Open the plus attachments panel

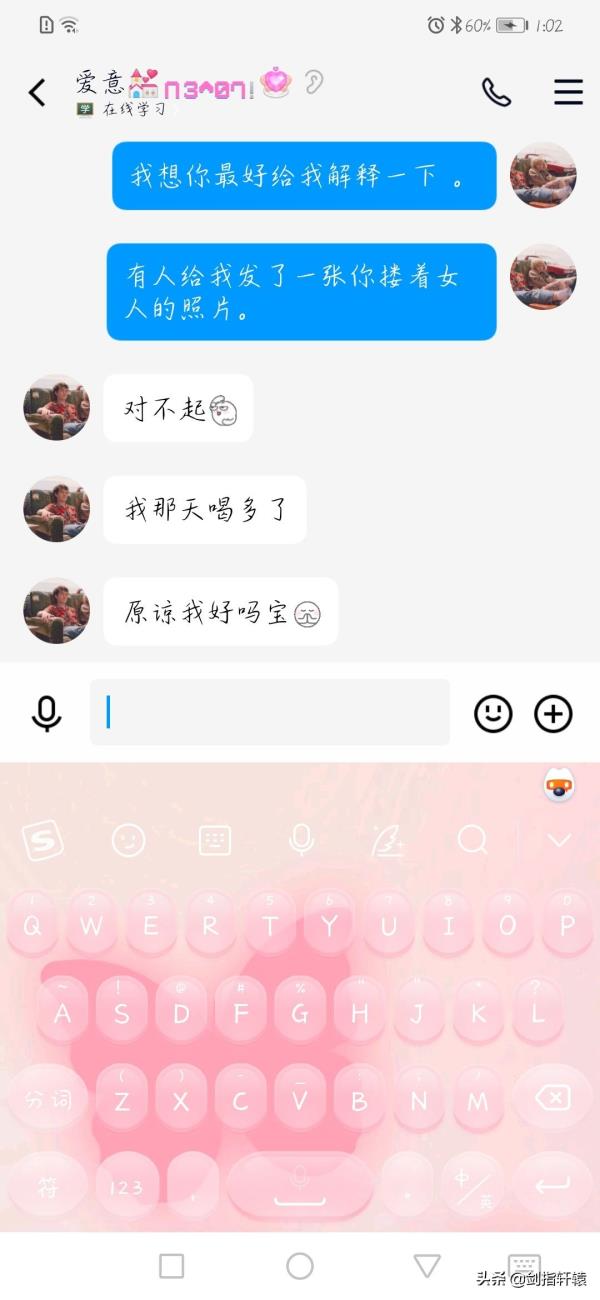tap(553, 713)
